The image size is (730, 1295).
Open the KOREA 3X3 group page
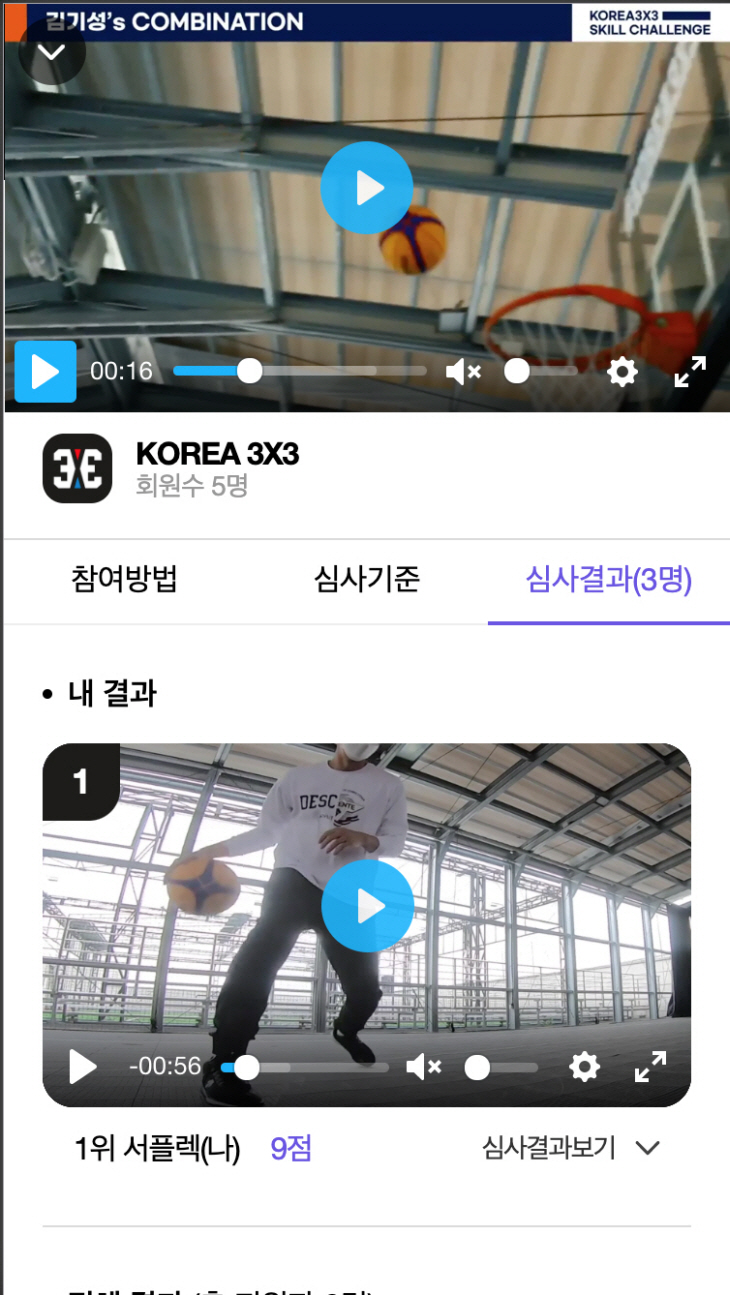point(217,454)
